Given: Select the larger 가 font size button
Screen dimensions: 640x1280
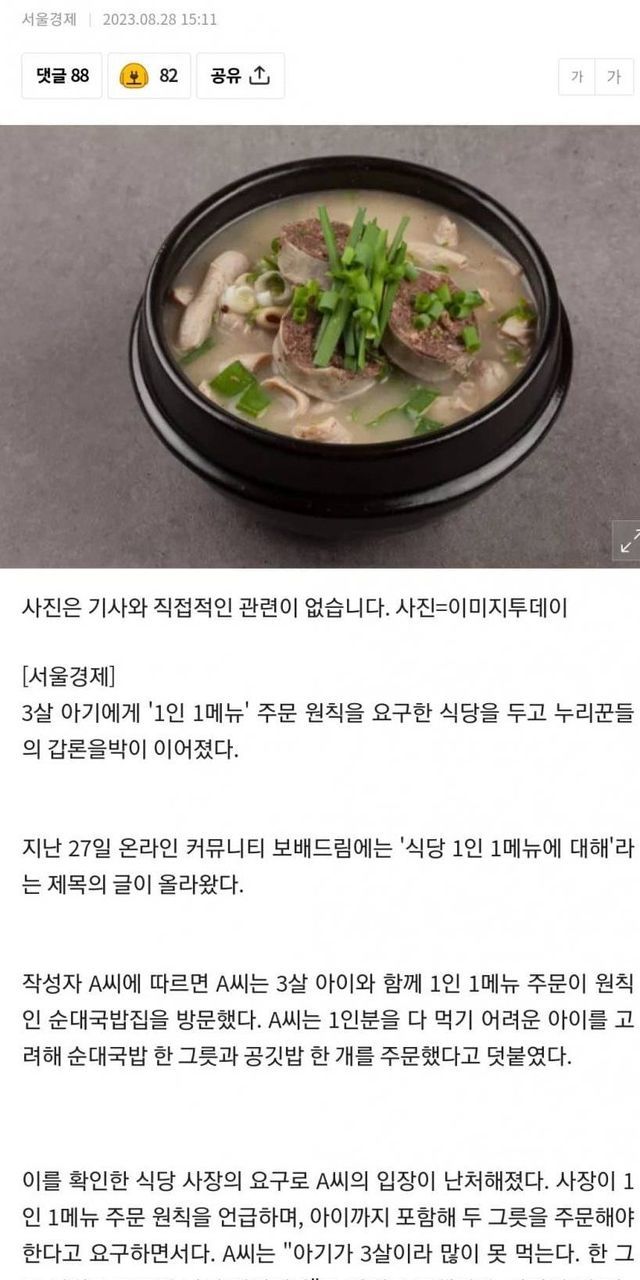Looking at the screenshot, I should click(x=615, y=77).
